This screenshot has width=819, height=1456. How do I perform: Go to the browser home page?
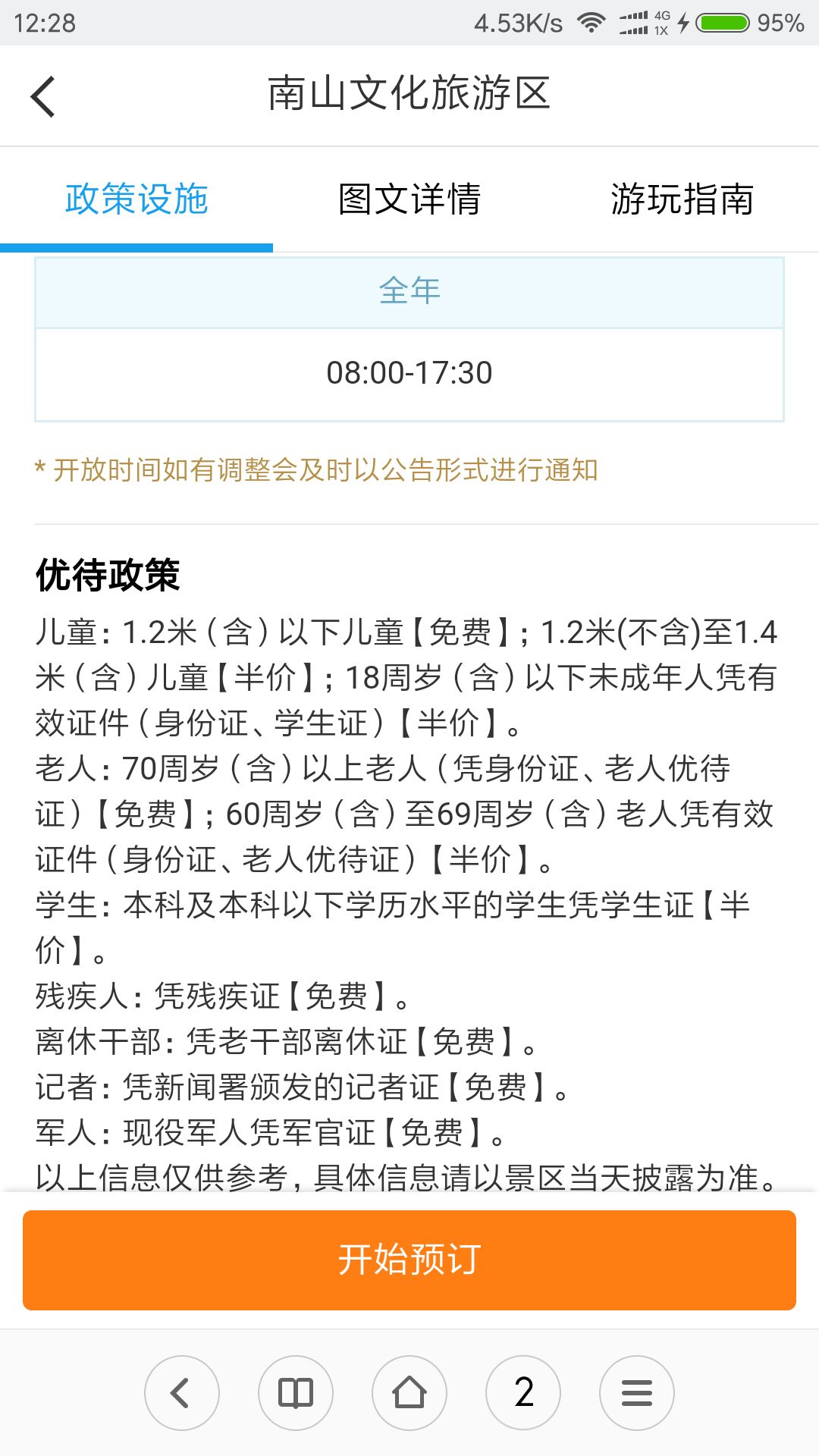click(409, 1393)
